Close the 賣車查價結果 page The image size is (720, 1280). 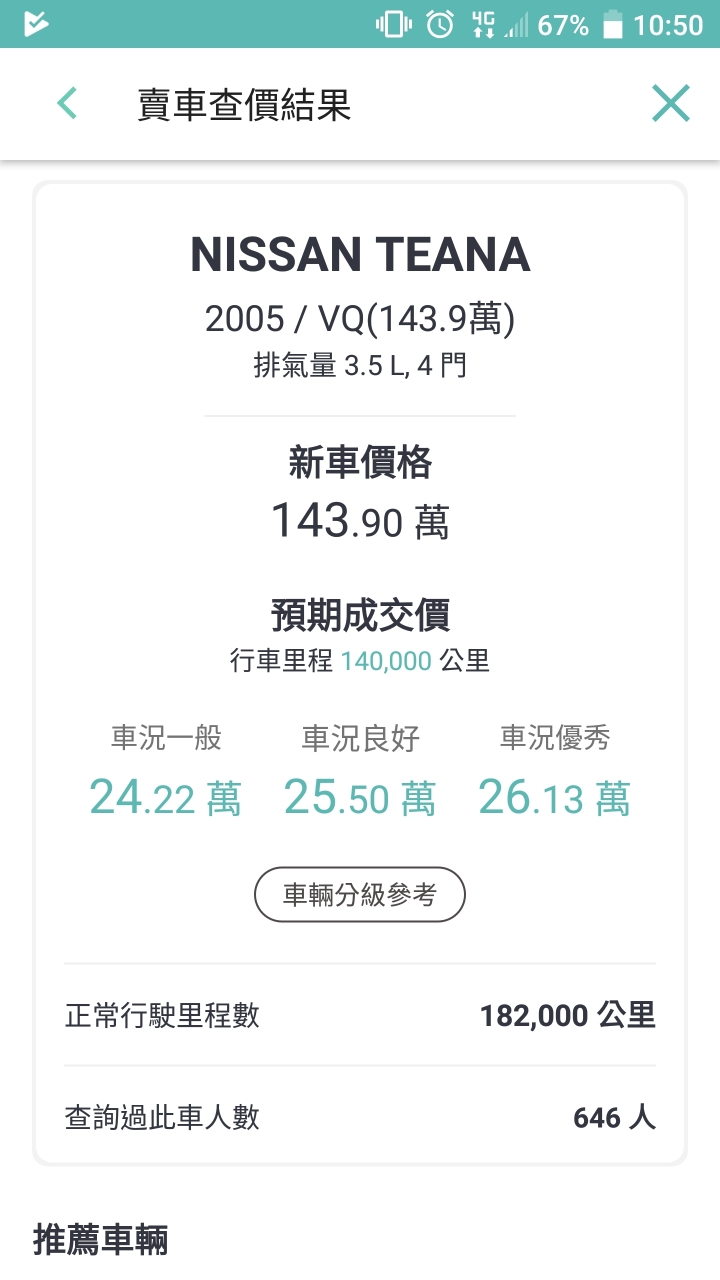(x=670, y=103)
